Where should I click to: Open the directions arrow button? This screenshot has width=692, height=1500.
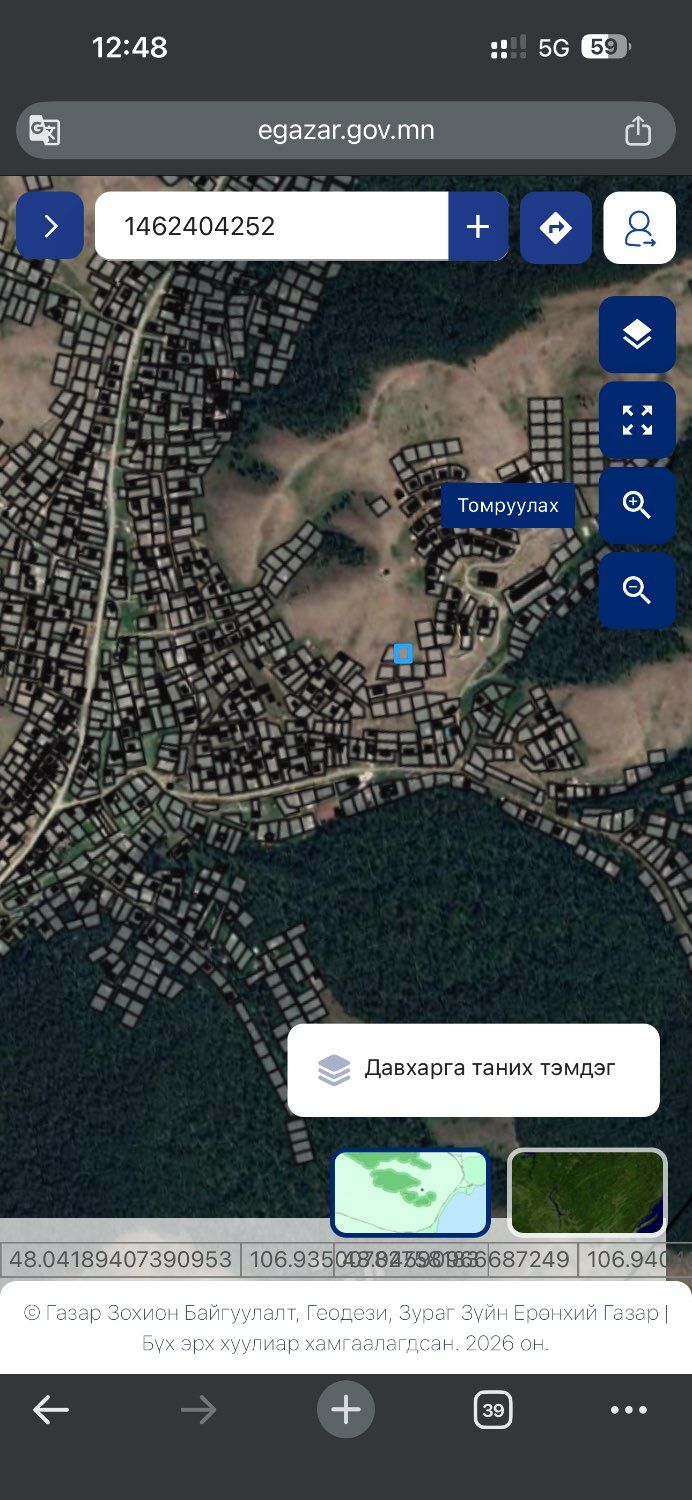[555, 228]
